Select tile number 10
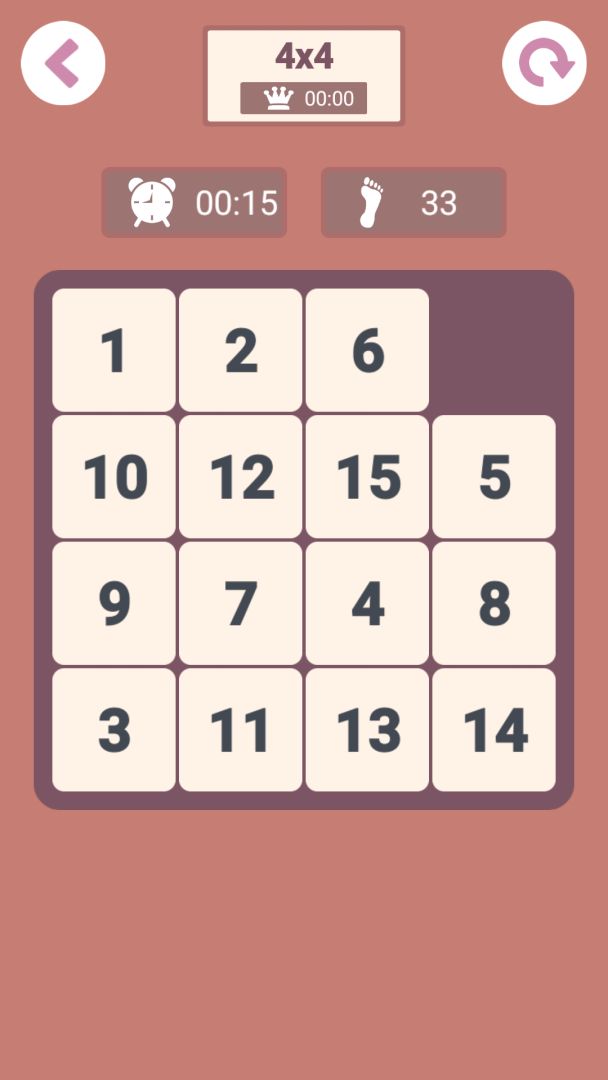Screen dimensions: 608x1080 pyautogui.click(x=114, y=477)
